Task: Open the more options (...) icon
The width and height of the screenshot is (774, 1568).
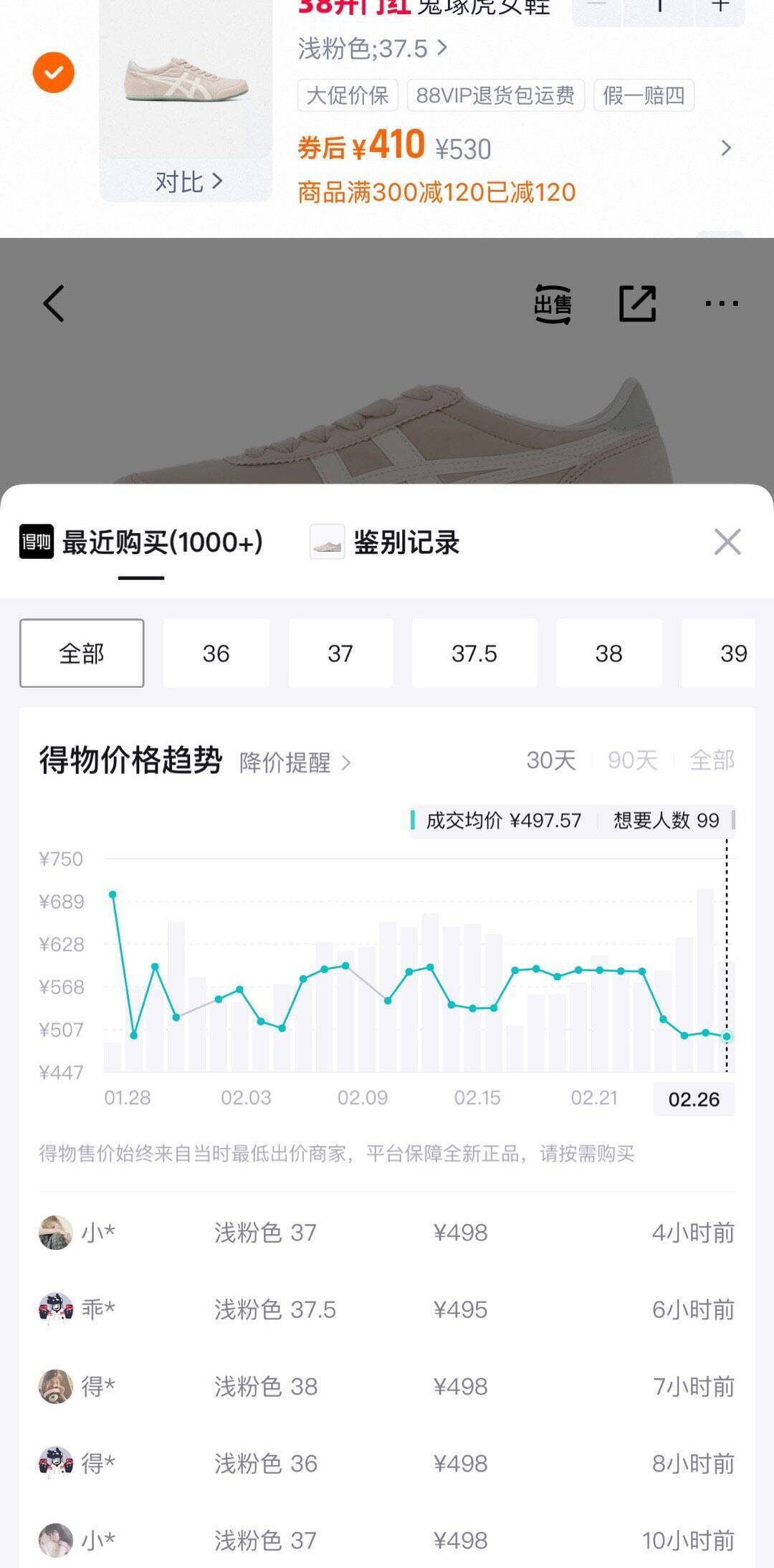Action: pyautogui.click(x=724, y=303)
